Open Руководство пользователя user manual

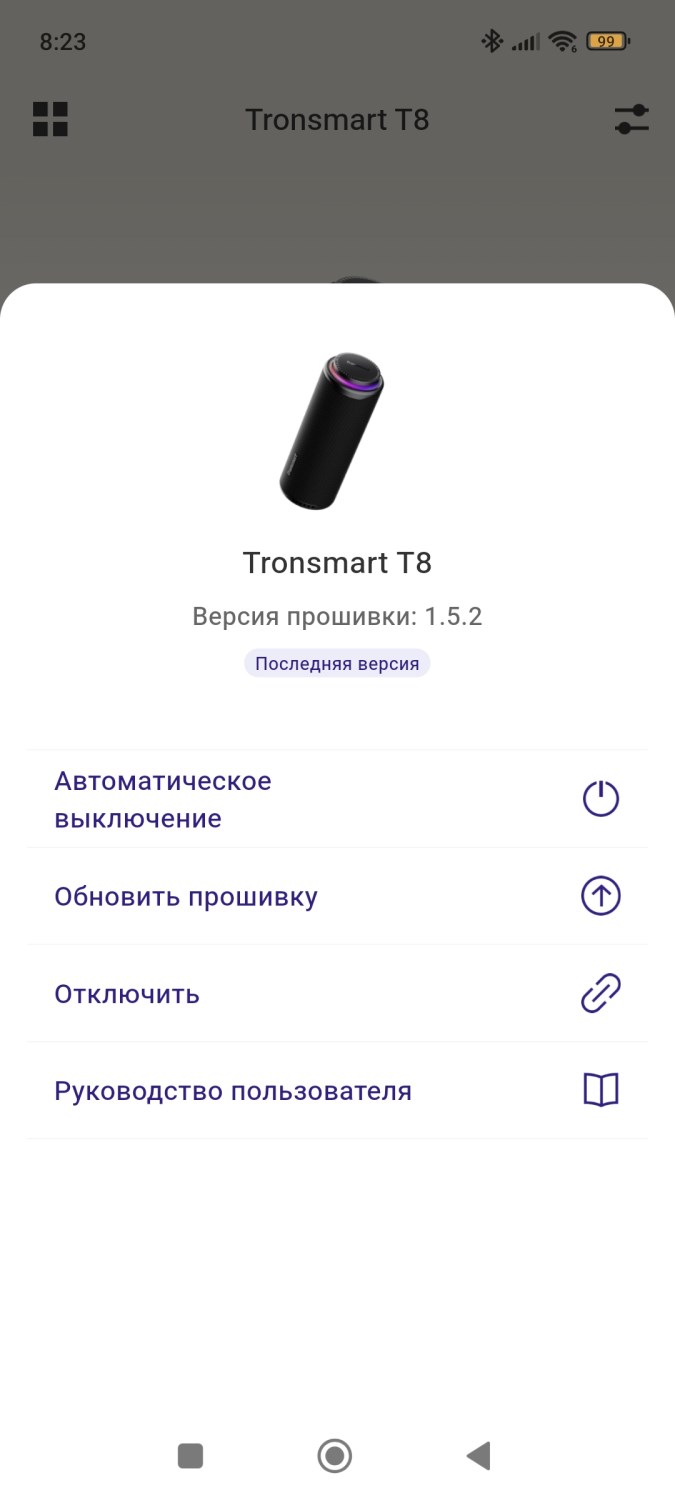336,1090
